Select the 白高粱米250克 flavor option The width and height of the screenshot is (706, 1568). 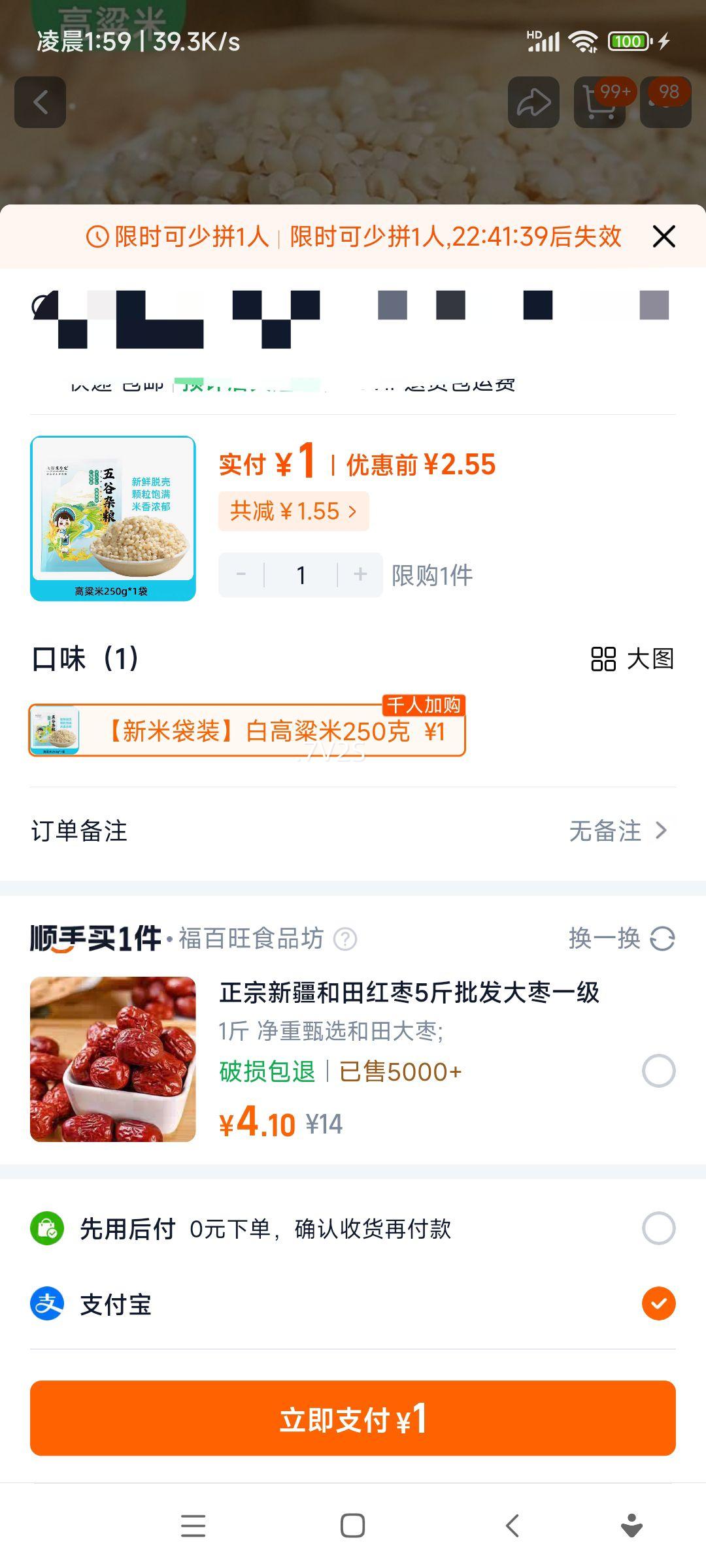(x=247, y=731)
